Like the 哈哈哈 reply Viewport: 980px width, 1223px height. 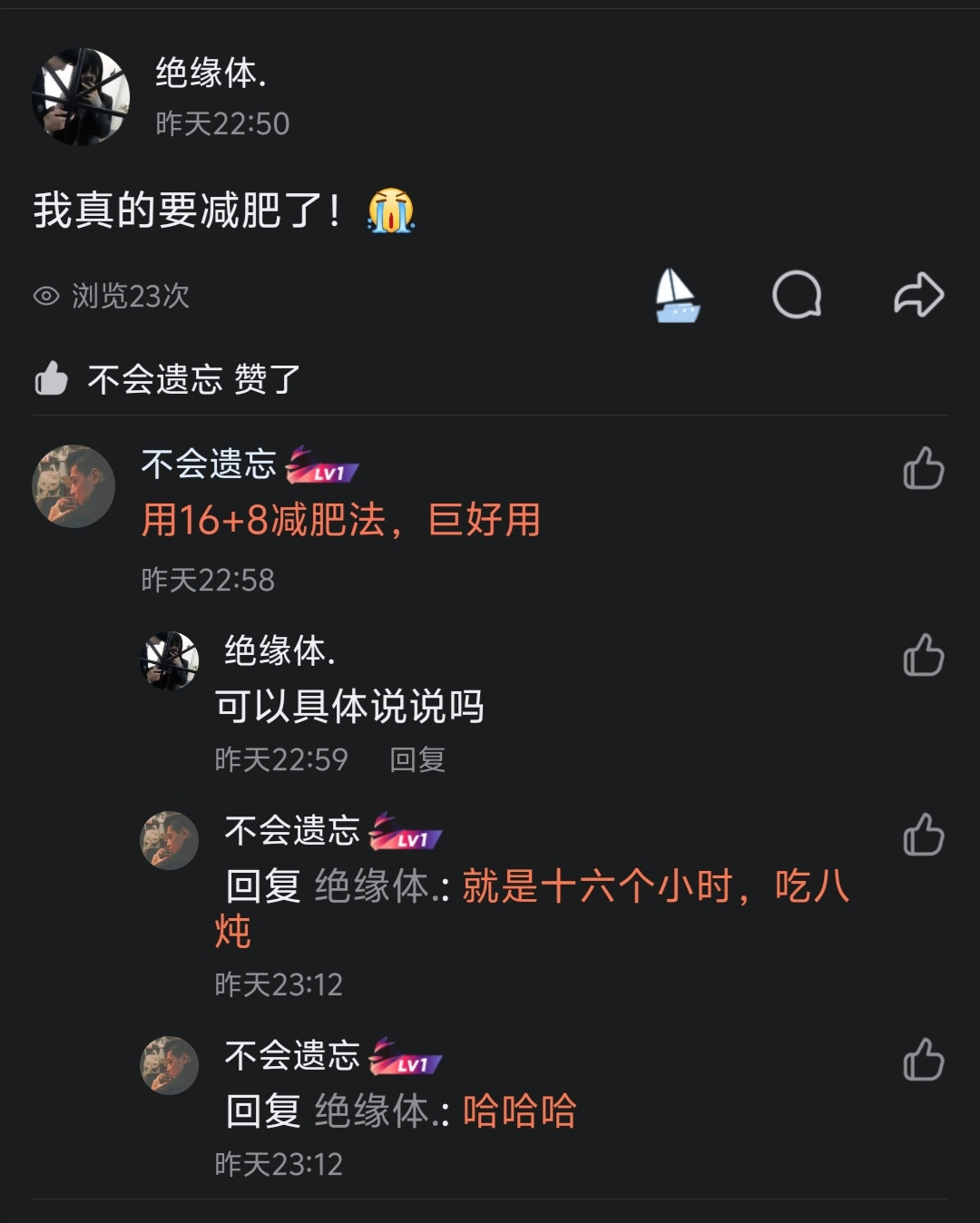925,1061
